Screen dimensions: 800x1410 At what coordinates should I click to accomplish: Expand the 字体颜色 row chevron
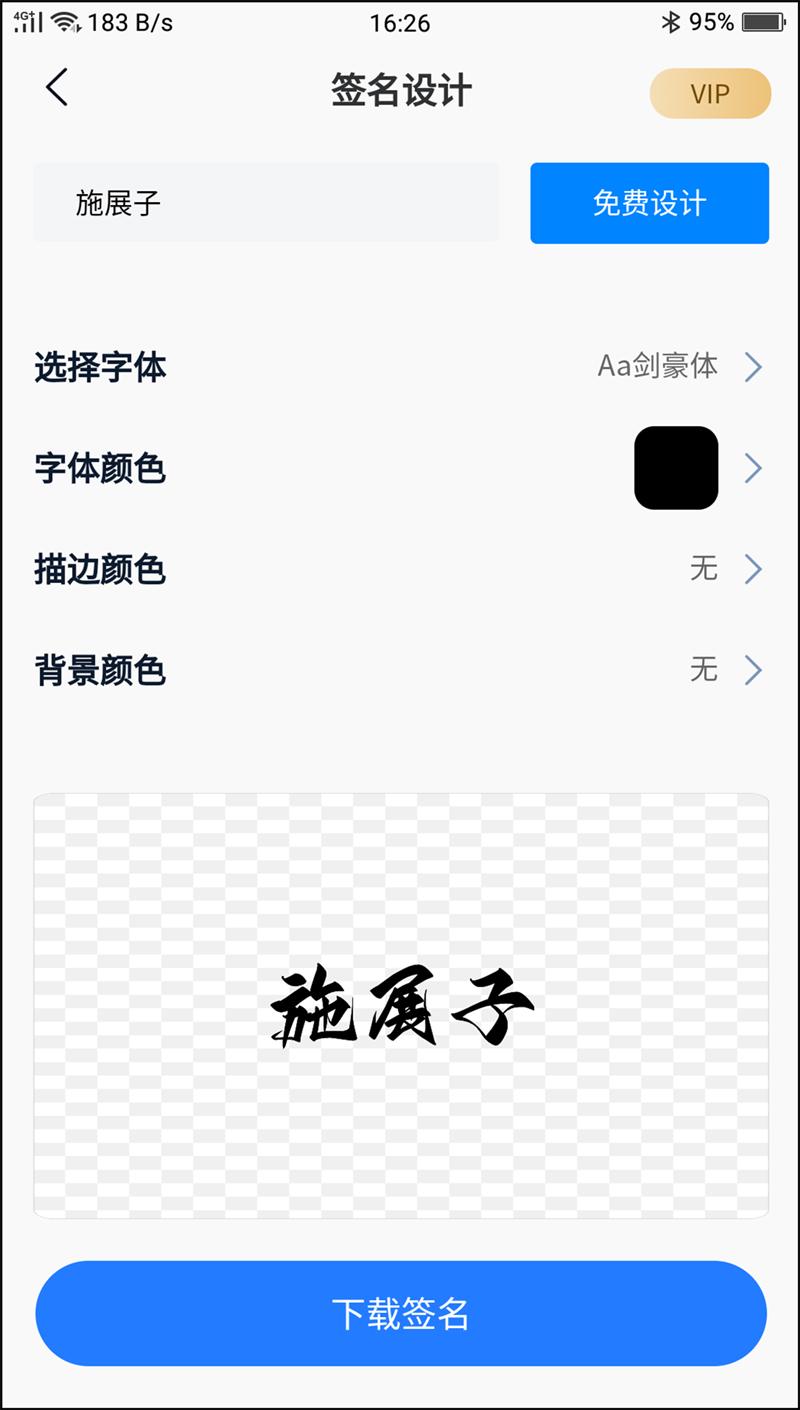pyautogui.click(x=754, y=468)
